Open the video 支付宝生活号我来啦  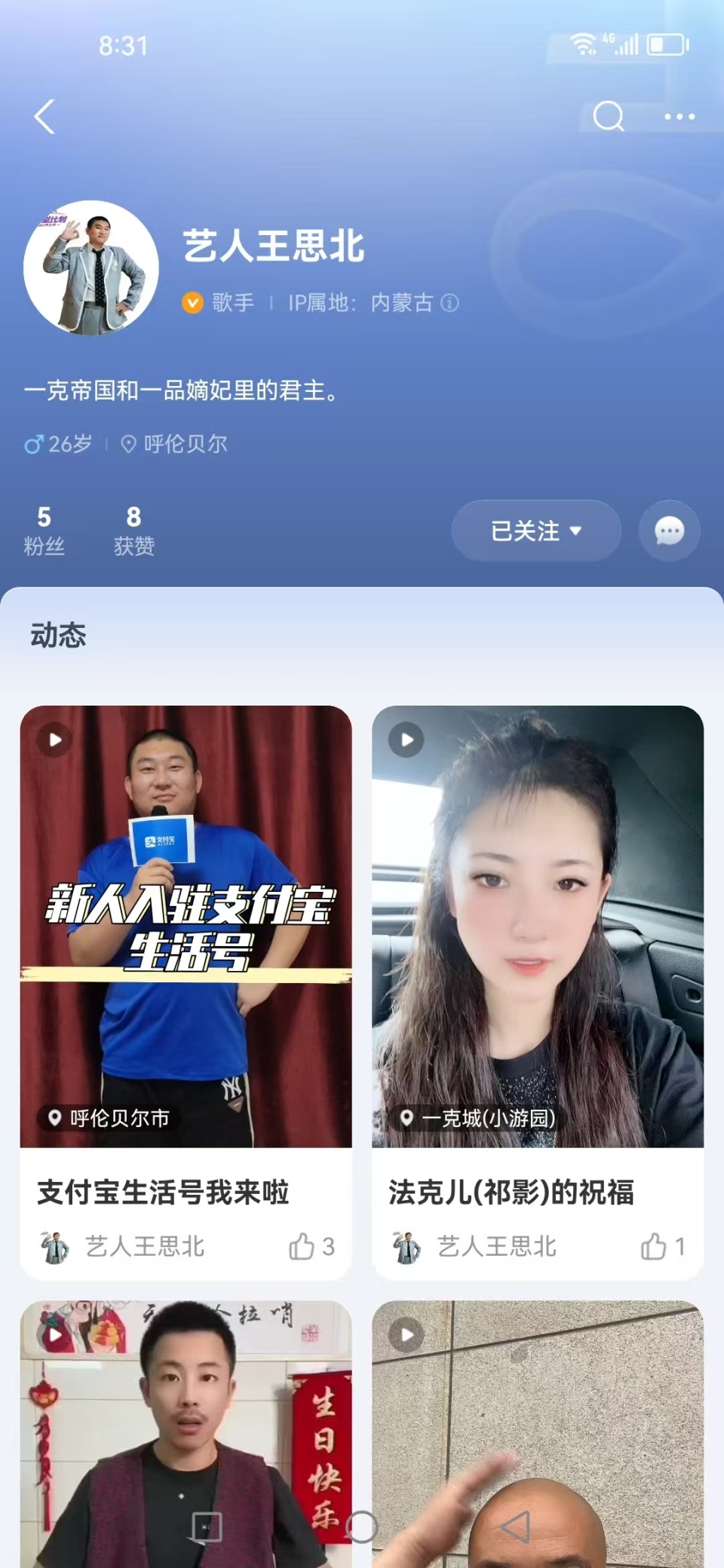(x=186, y=927)
